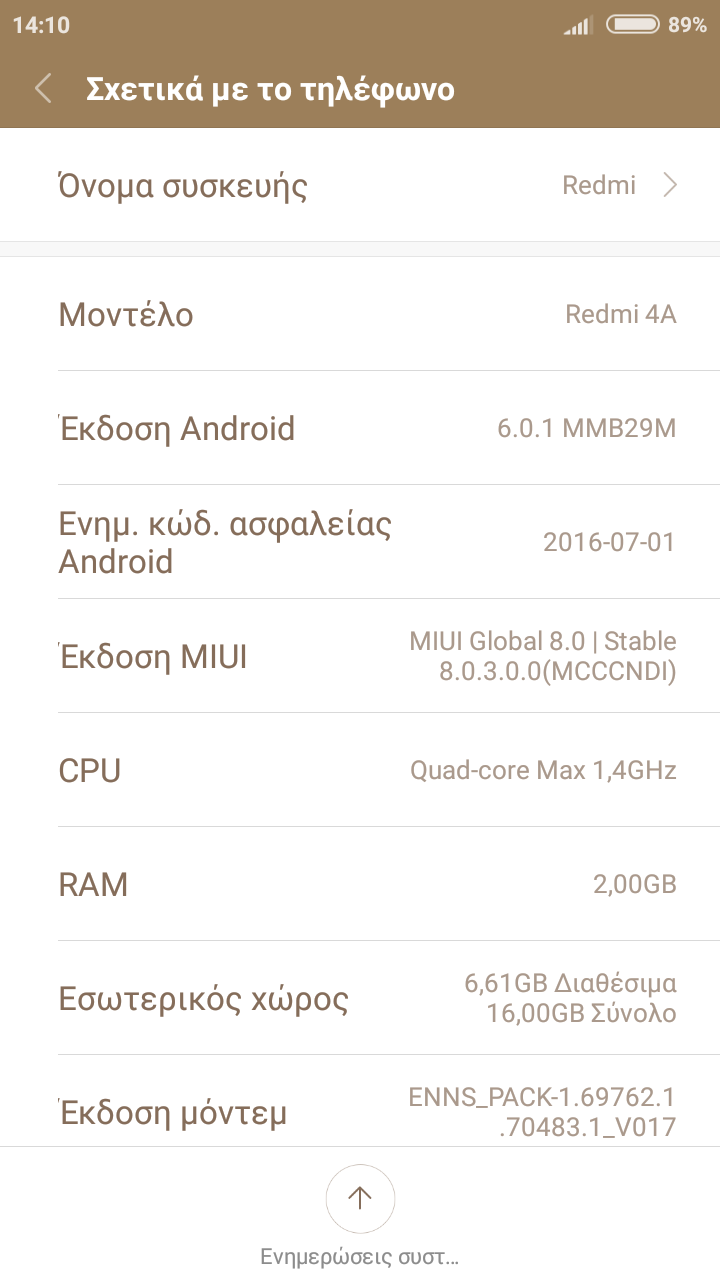Open Ενημερώσεις συστήματος system updates button
The height and width of the screenshot is (1280, 720).
[360, 1198]
